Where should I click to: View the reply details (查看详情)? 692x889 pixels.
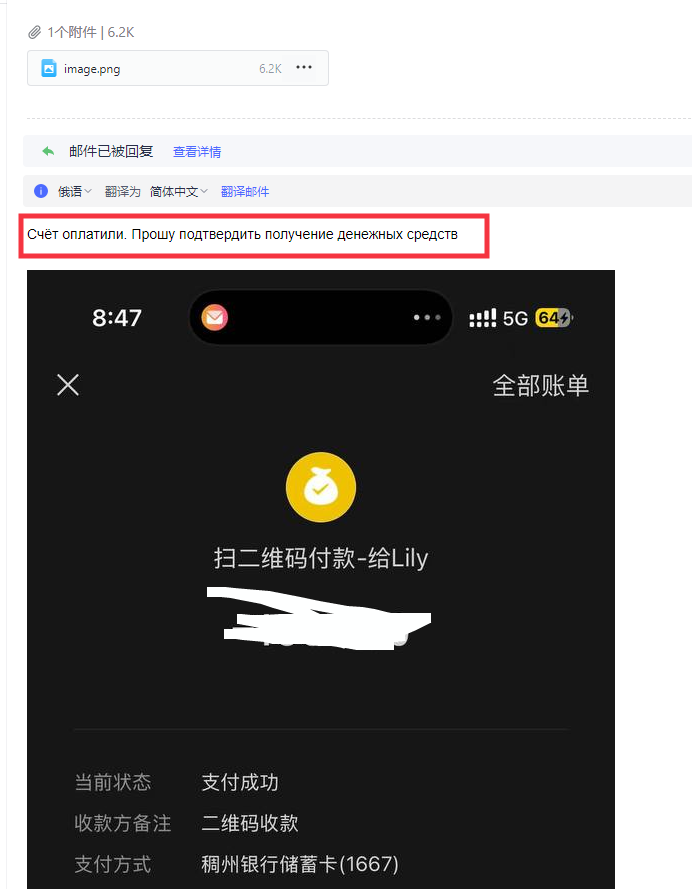tap(197, 152)
